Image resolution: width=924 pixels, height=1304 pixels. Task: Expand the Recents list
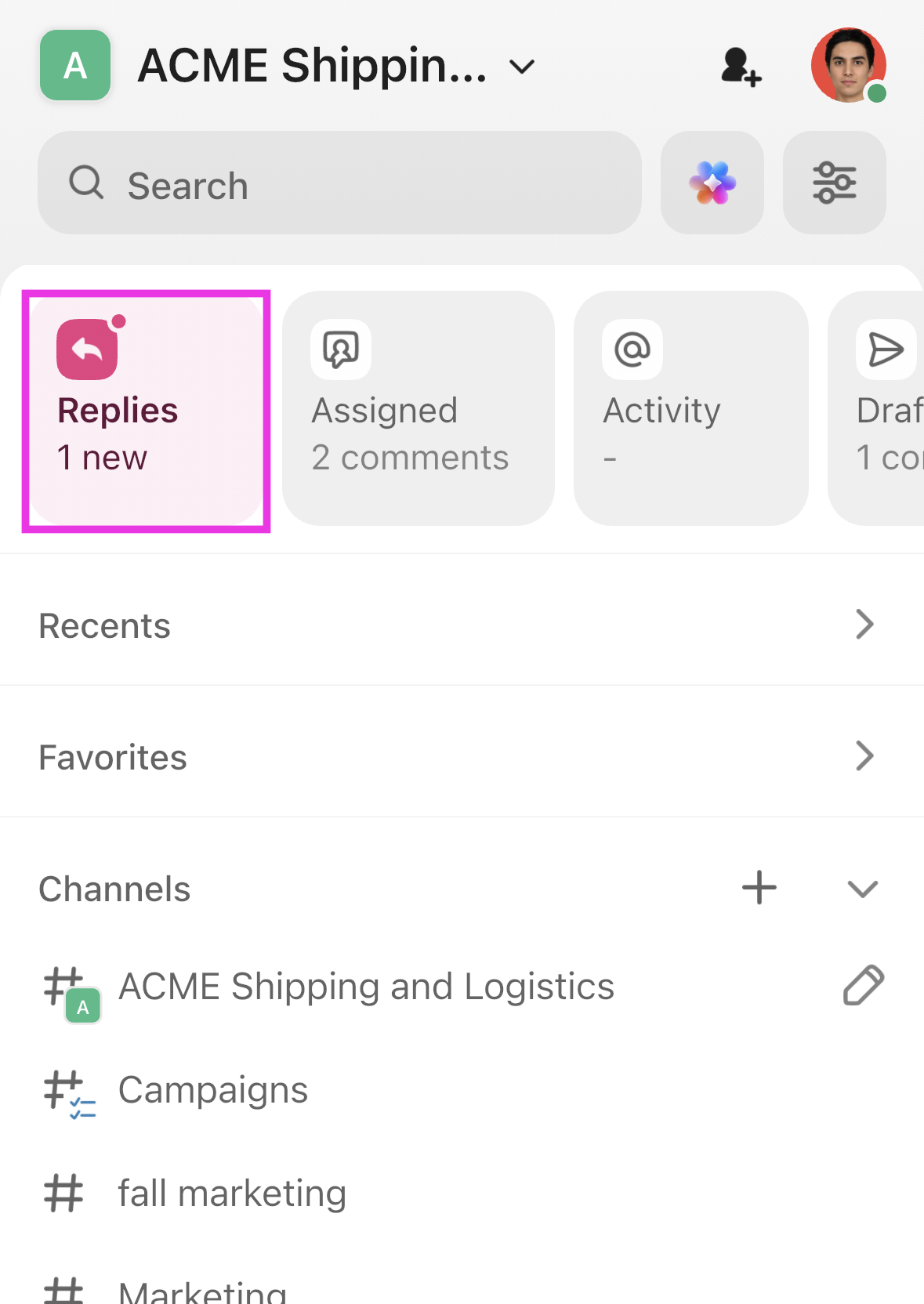[x=865, y=625]
